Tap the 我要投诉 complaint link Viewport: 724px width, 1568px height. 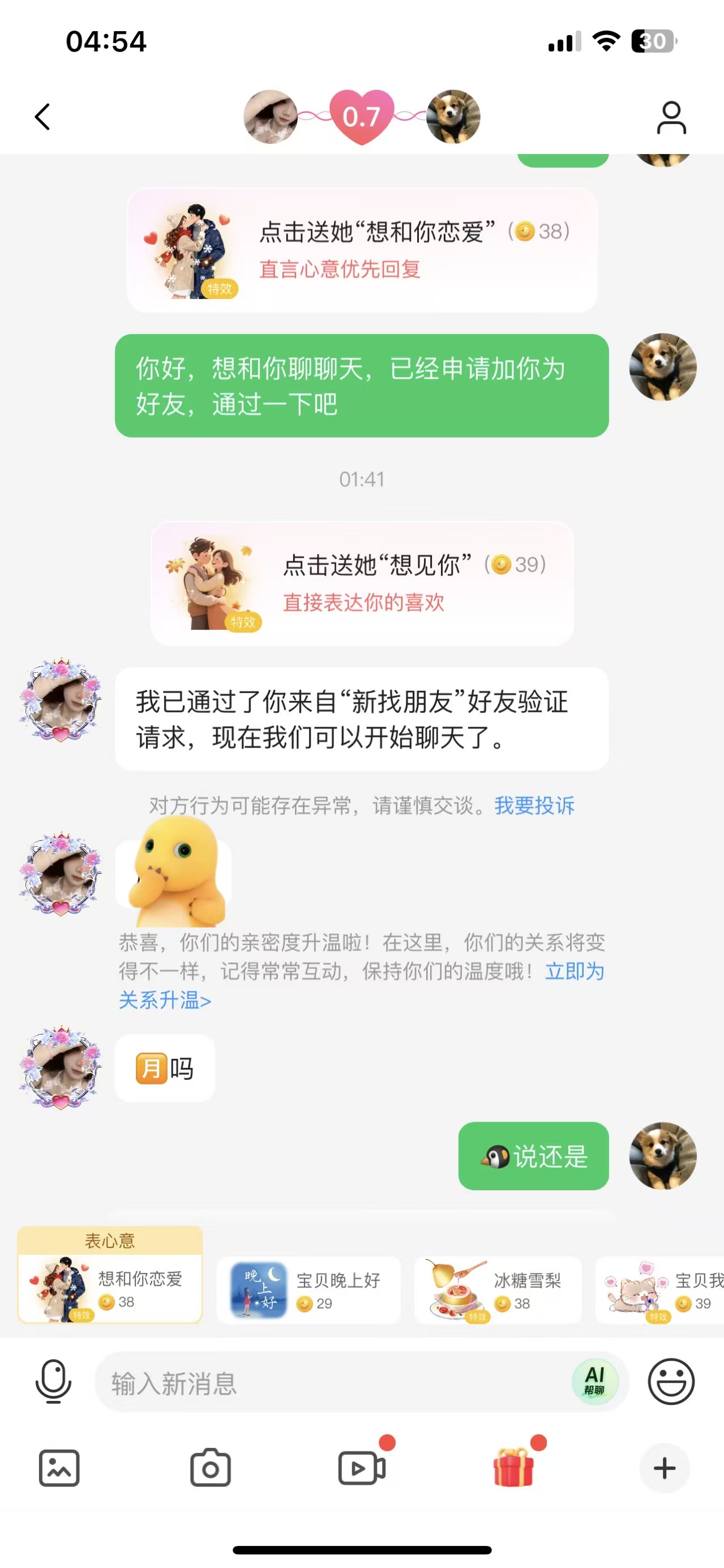point(534,805)
